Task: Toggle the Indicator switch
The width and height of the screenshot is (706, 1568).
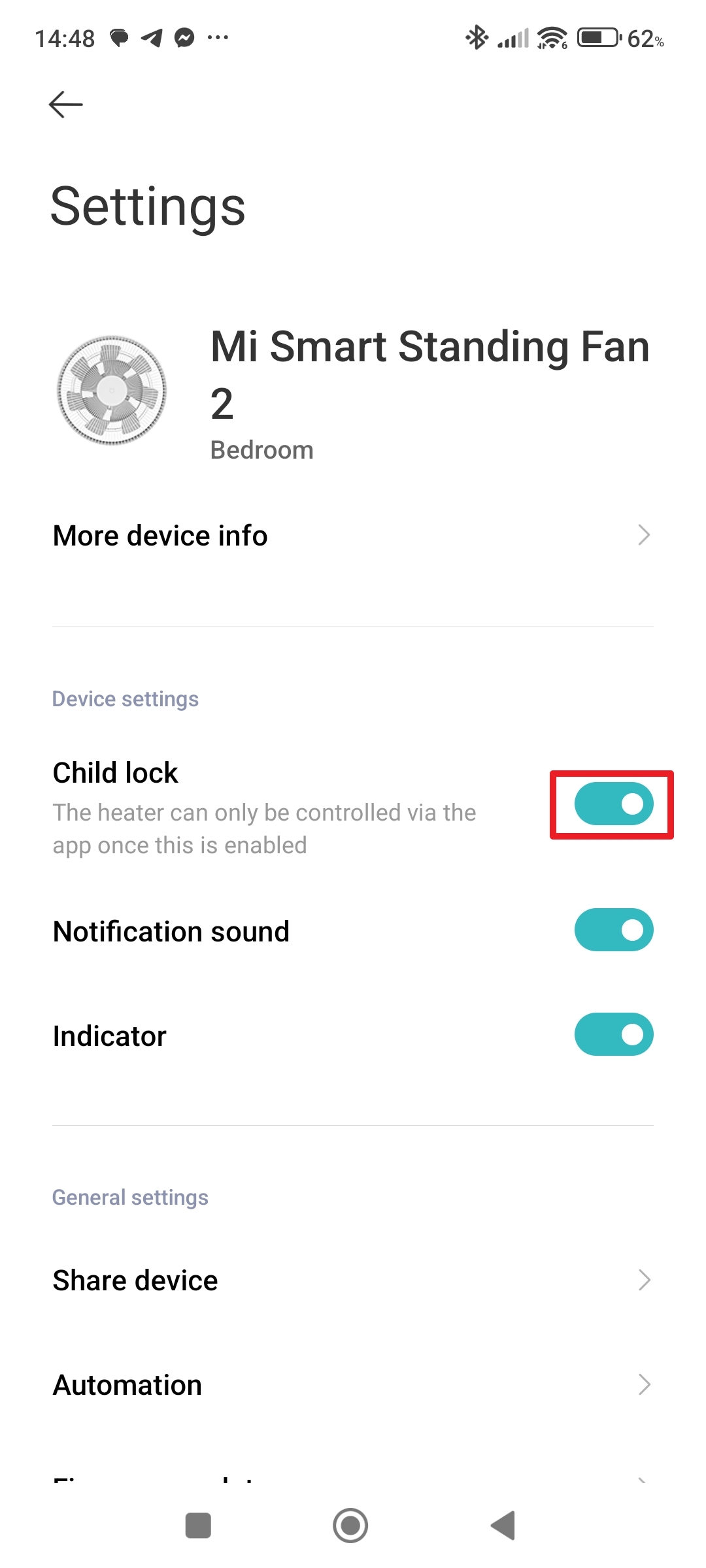Action: tap(613, 1035)
